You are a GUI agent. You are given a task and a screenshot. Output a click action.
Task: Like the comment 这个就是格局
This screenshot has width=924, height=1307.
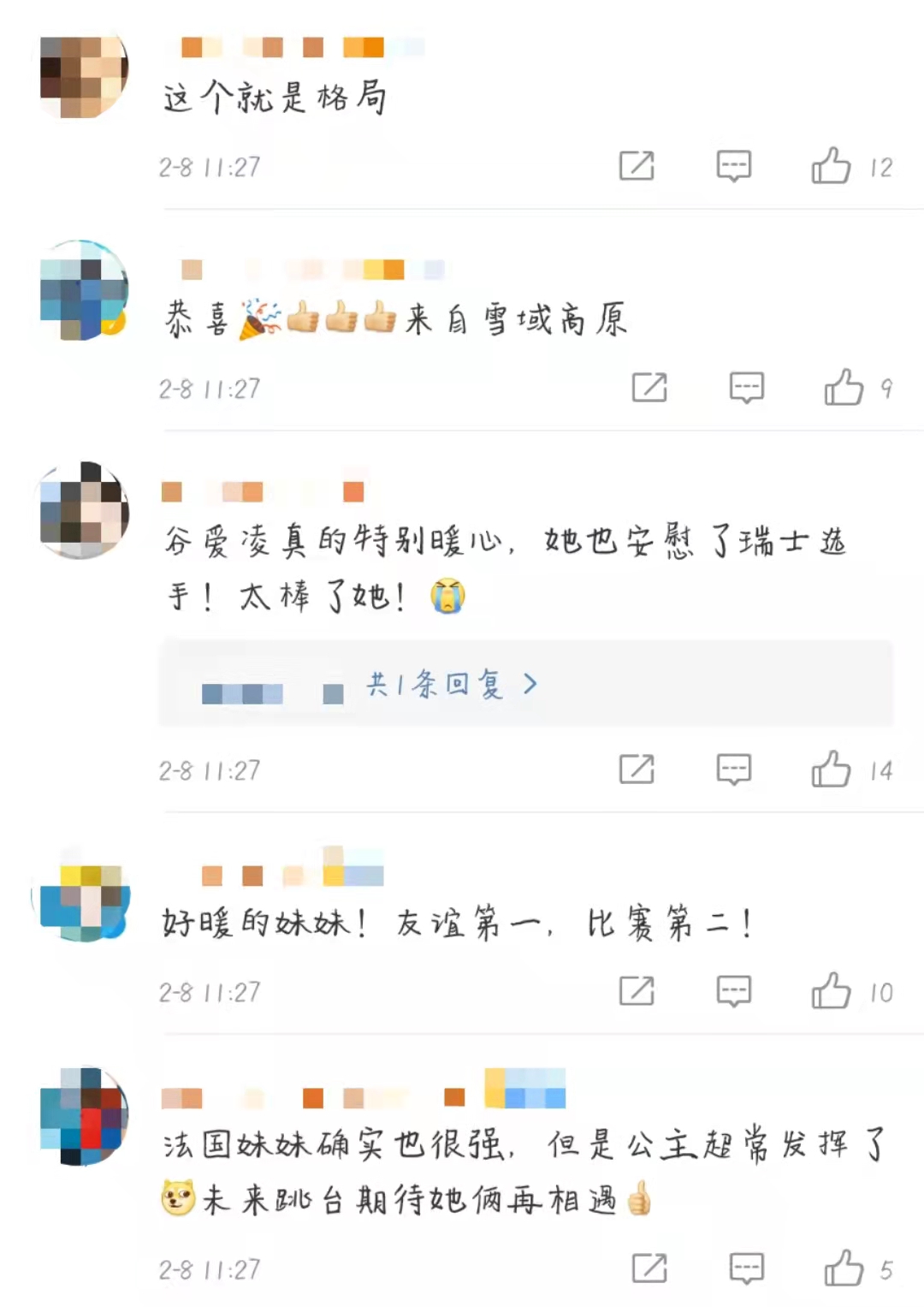click(x=831, y=166)
